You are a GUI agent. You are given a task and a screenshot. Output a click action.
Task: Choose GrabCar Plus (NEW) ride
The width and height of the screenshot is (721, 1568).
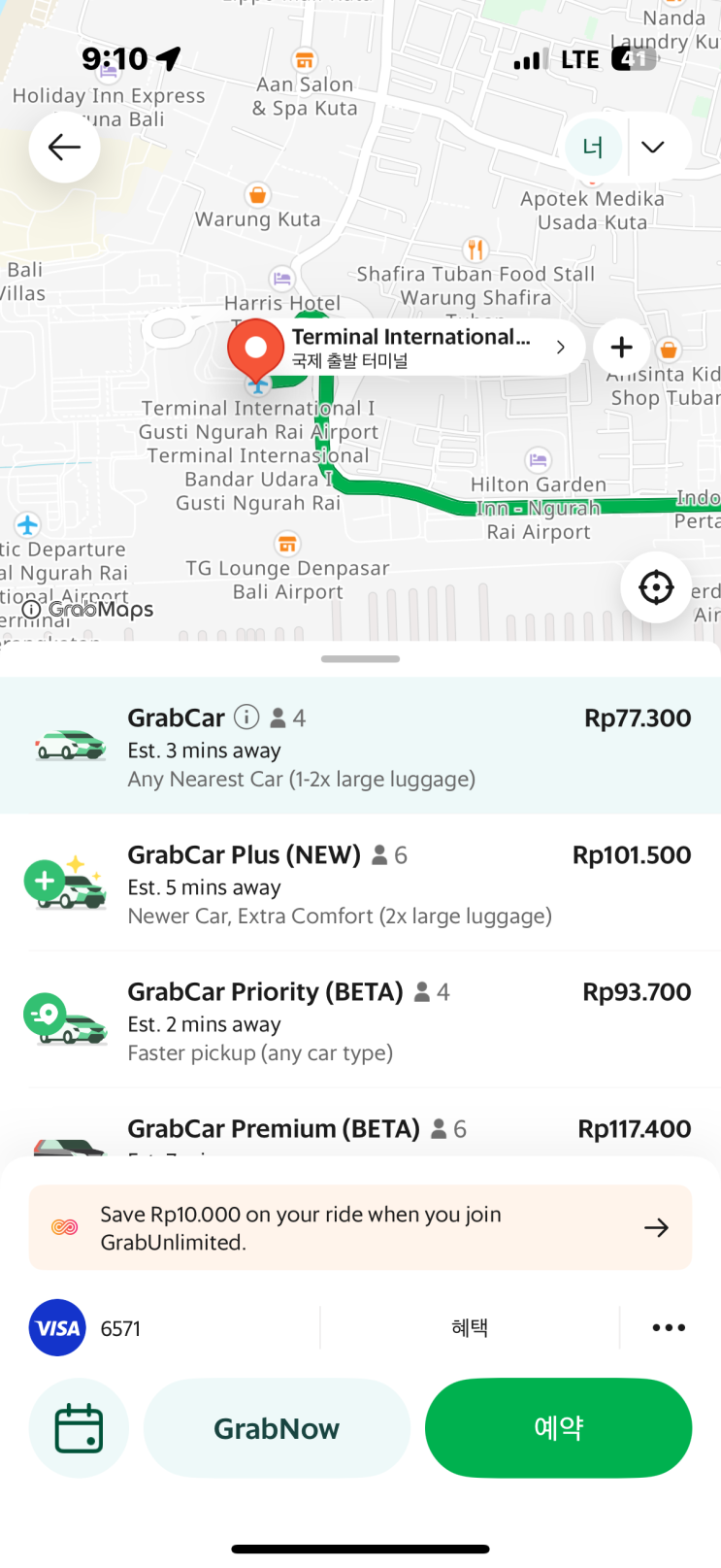[x=360, y=884]
